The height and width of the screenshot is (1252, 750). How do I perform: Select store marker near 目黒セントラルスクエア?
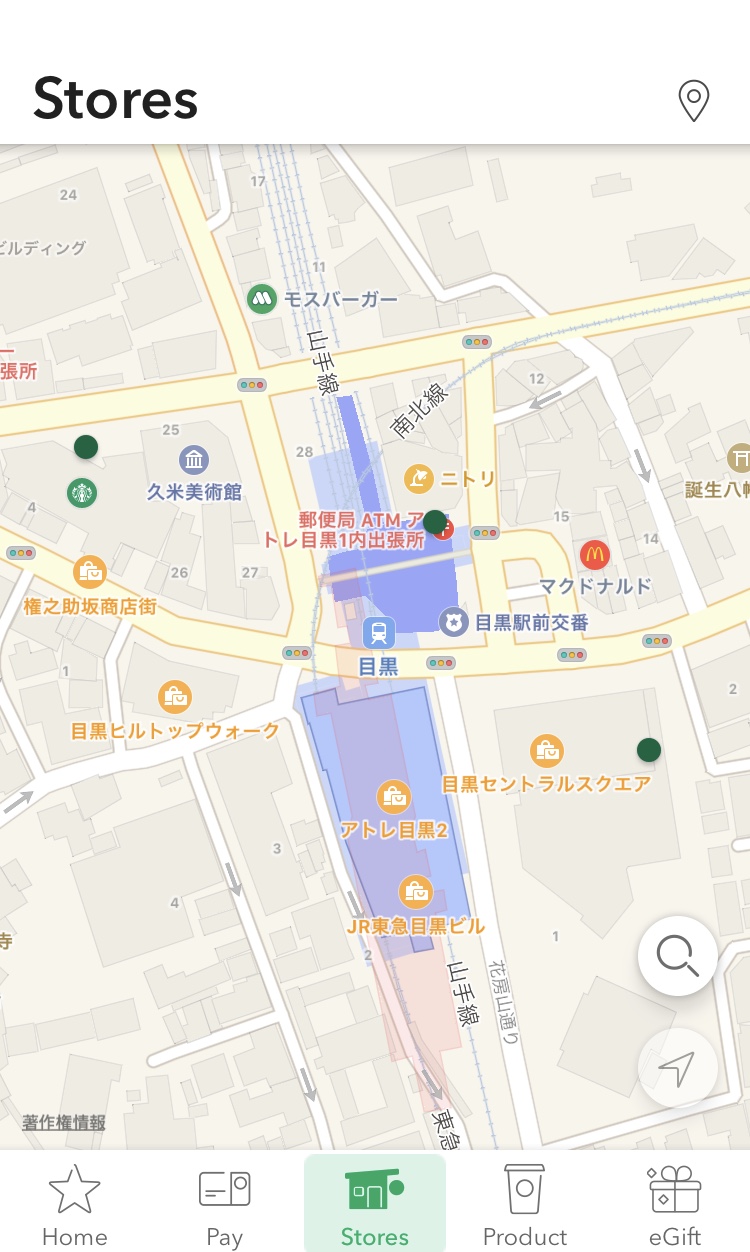coord(649,749)
